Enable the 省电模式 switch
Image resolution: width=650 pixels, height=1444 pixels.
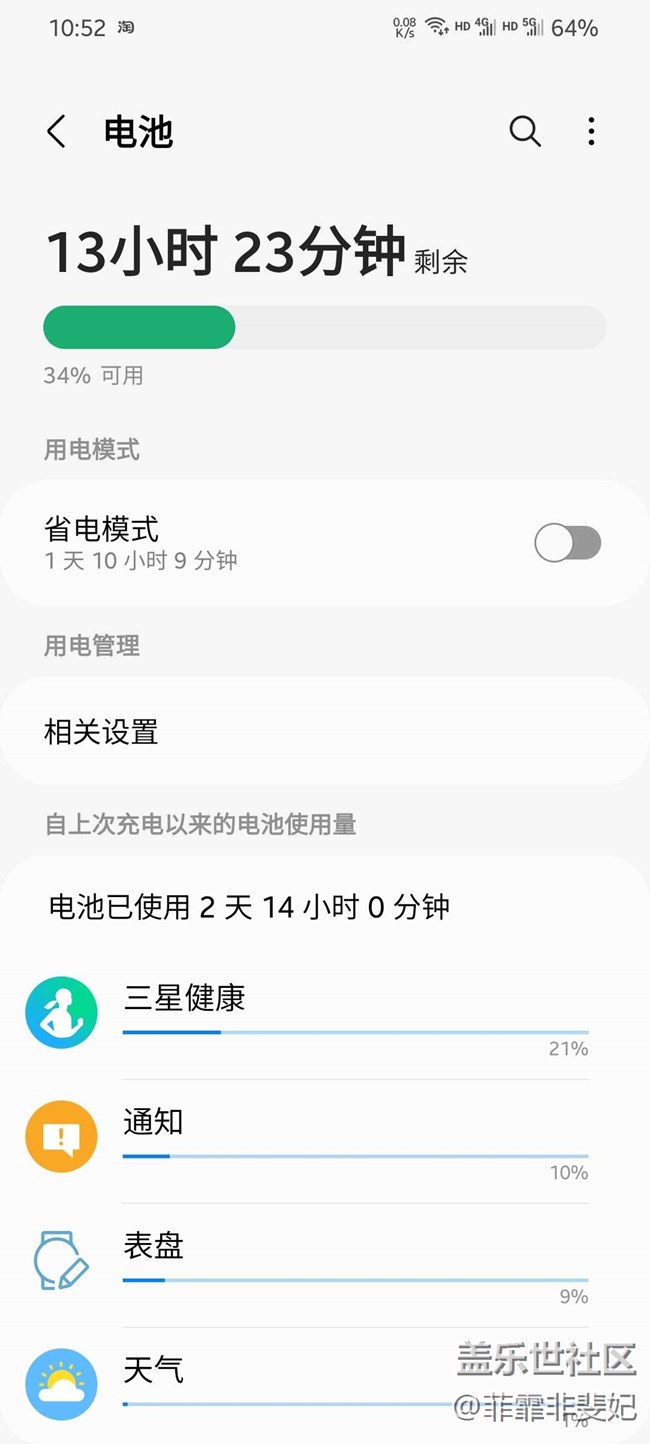567,544
